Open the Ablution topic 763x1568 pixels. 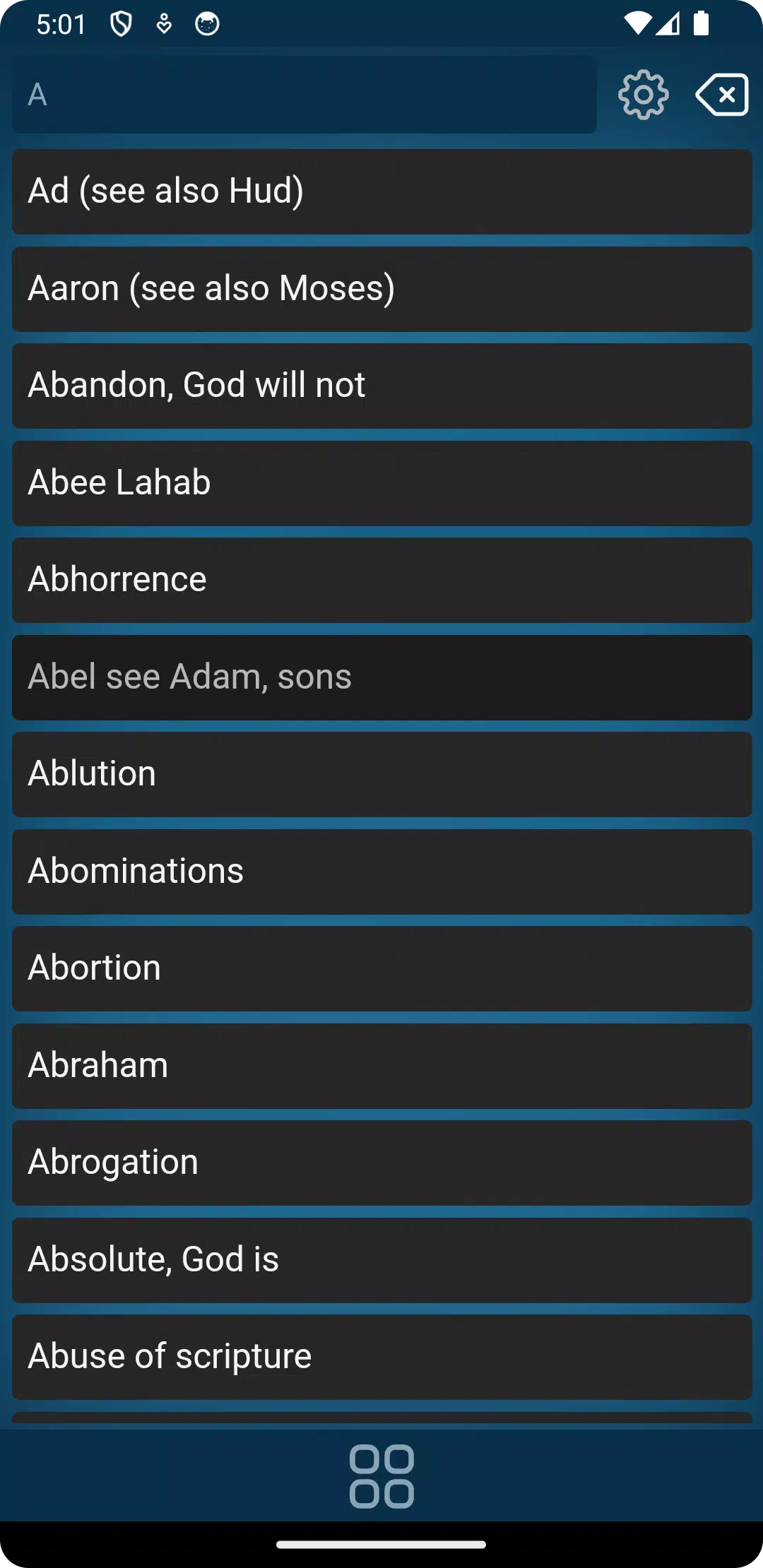click(382, 774)
